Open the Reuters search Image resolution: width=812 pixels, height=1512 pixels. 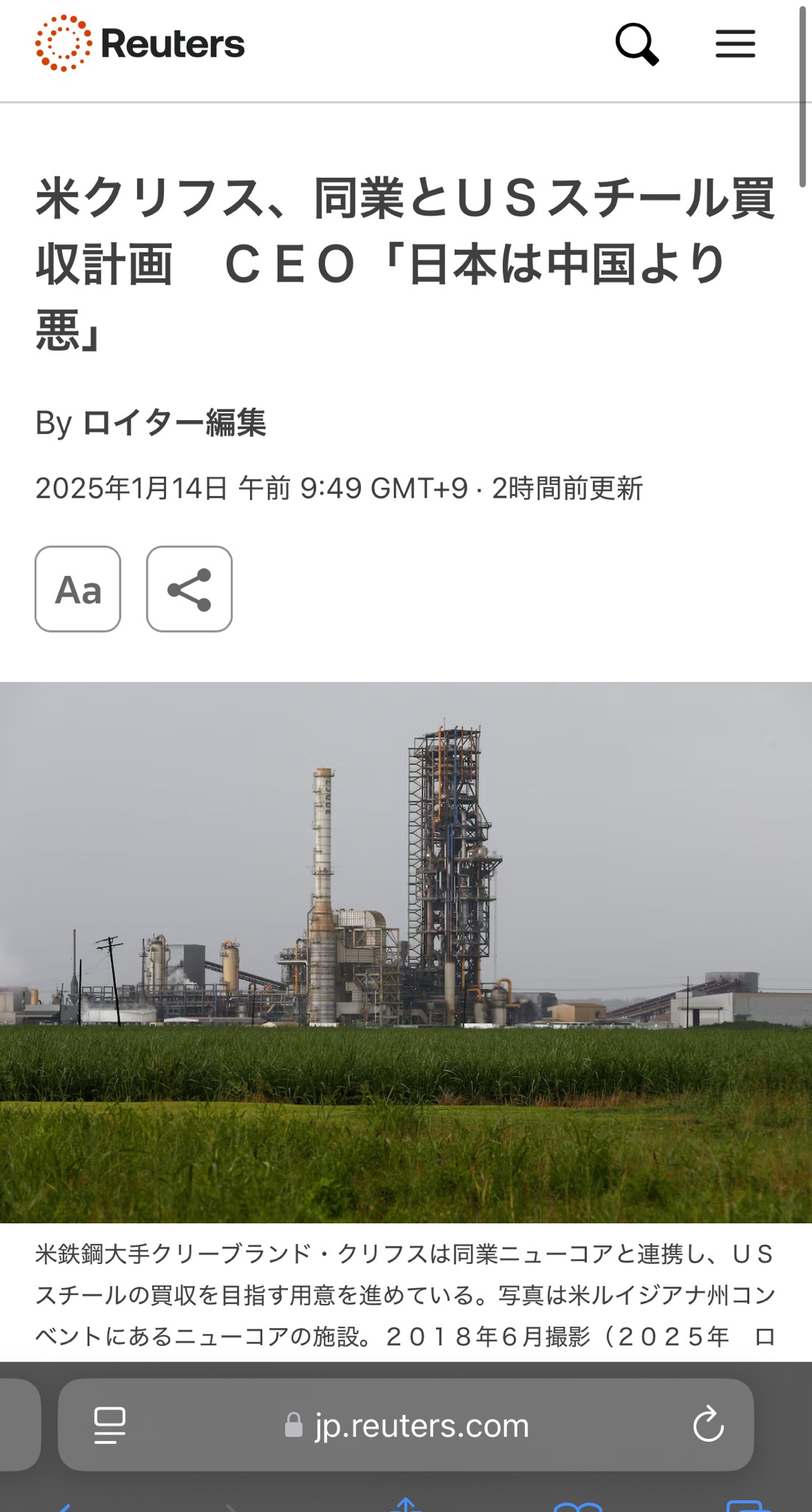click(x=636, y=44)
